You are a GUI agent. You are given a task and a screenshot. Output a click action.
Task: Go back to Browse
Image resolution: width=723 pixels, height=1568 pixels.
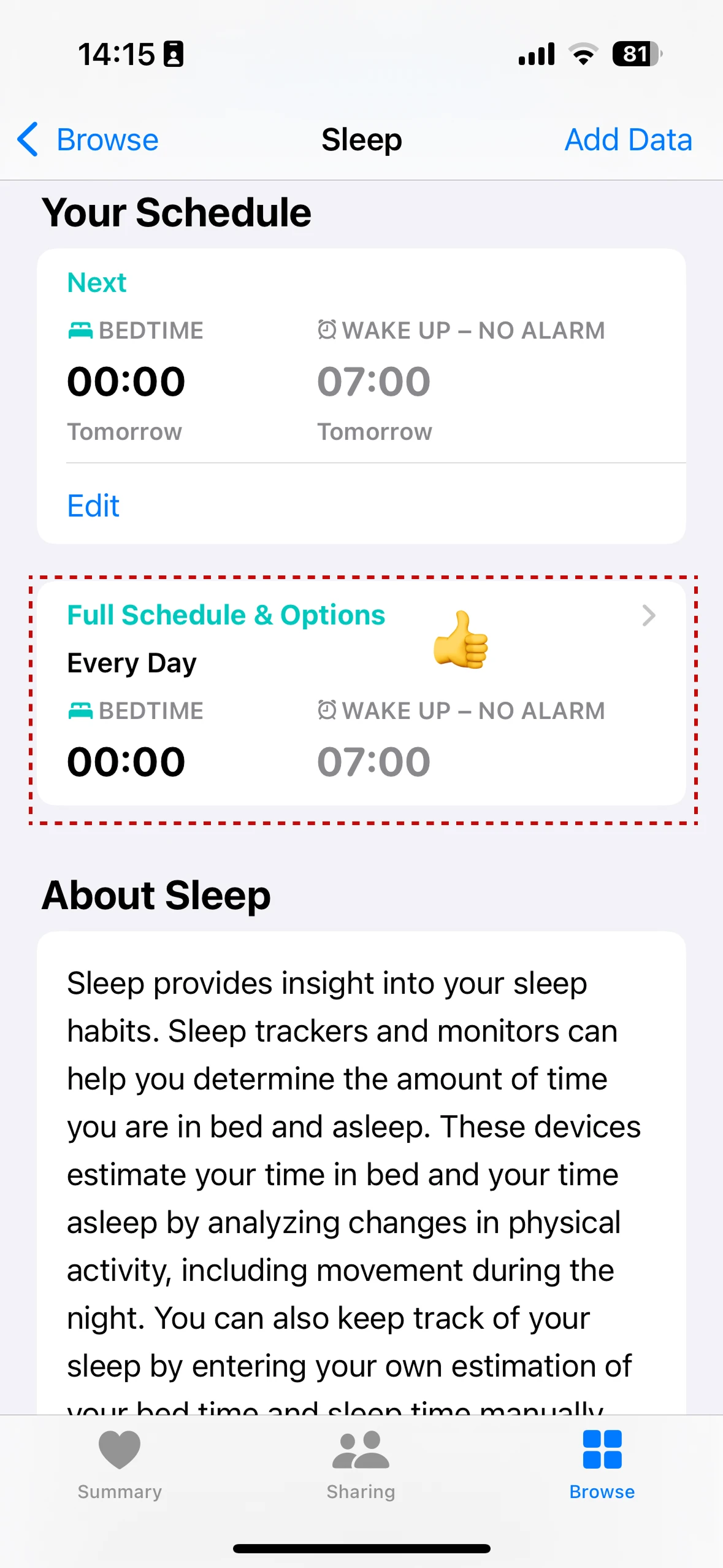coord(89,140)
